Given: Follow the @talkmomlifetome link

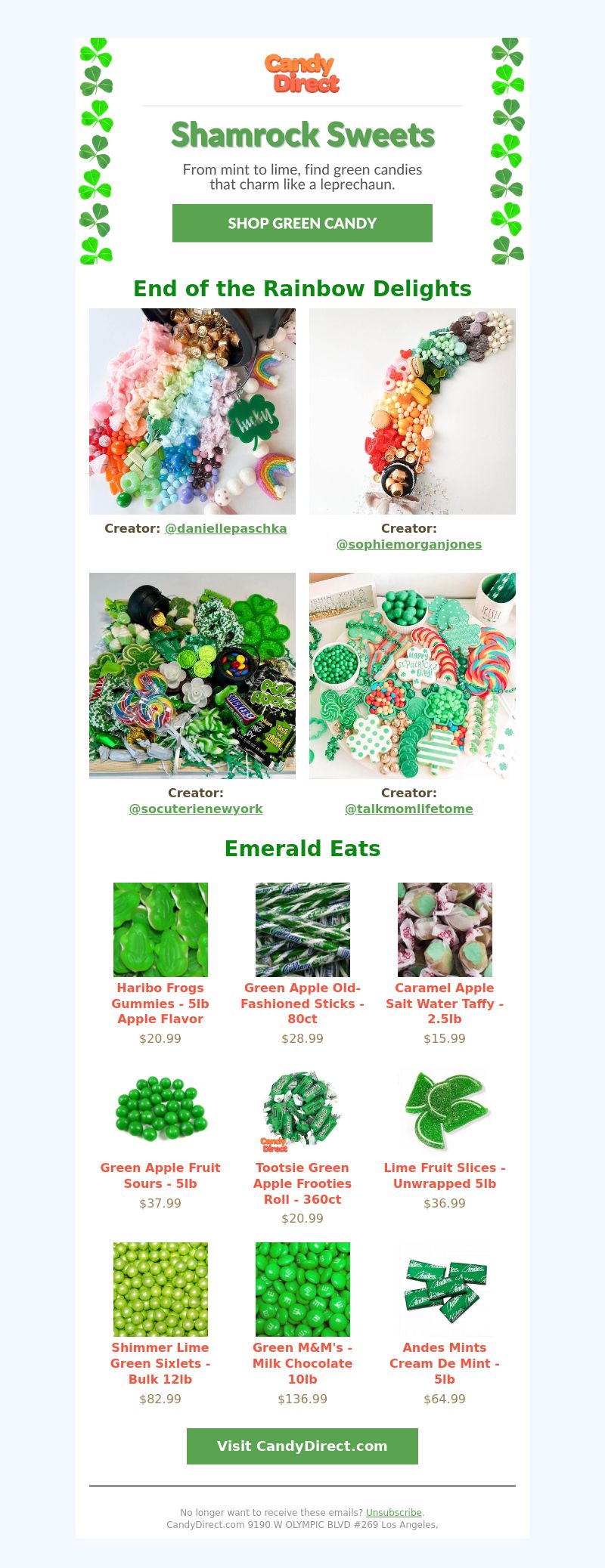Looking at the screenshot, I should click(408, 809).
